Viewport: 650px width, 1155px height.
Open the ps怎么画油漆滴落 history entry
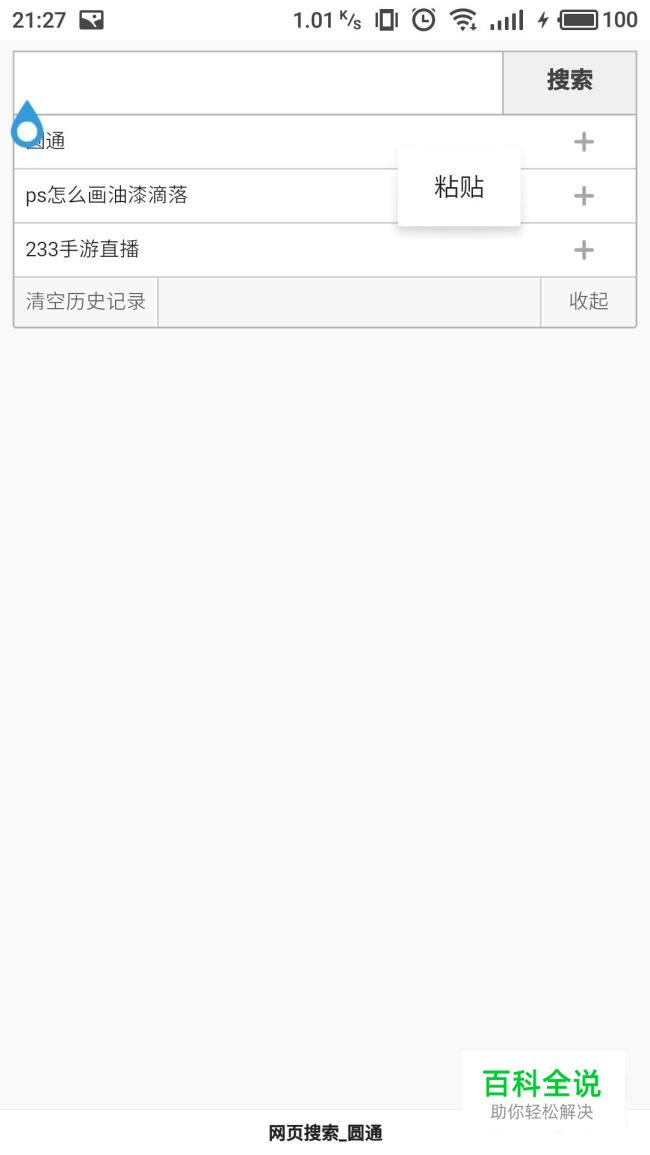107,195
